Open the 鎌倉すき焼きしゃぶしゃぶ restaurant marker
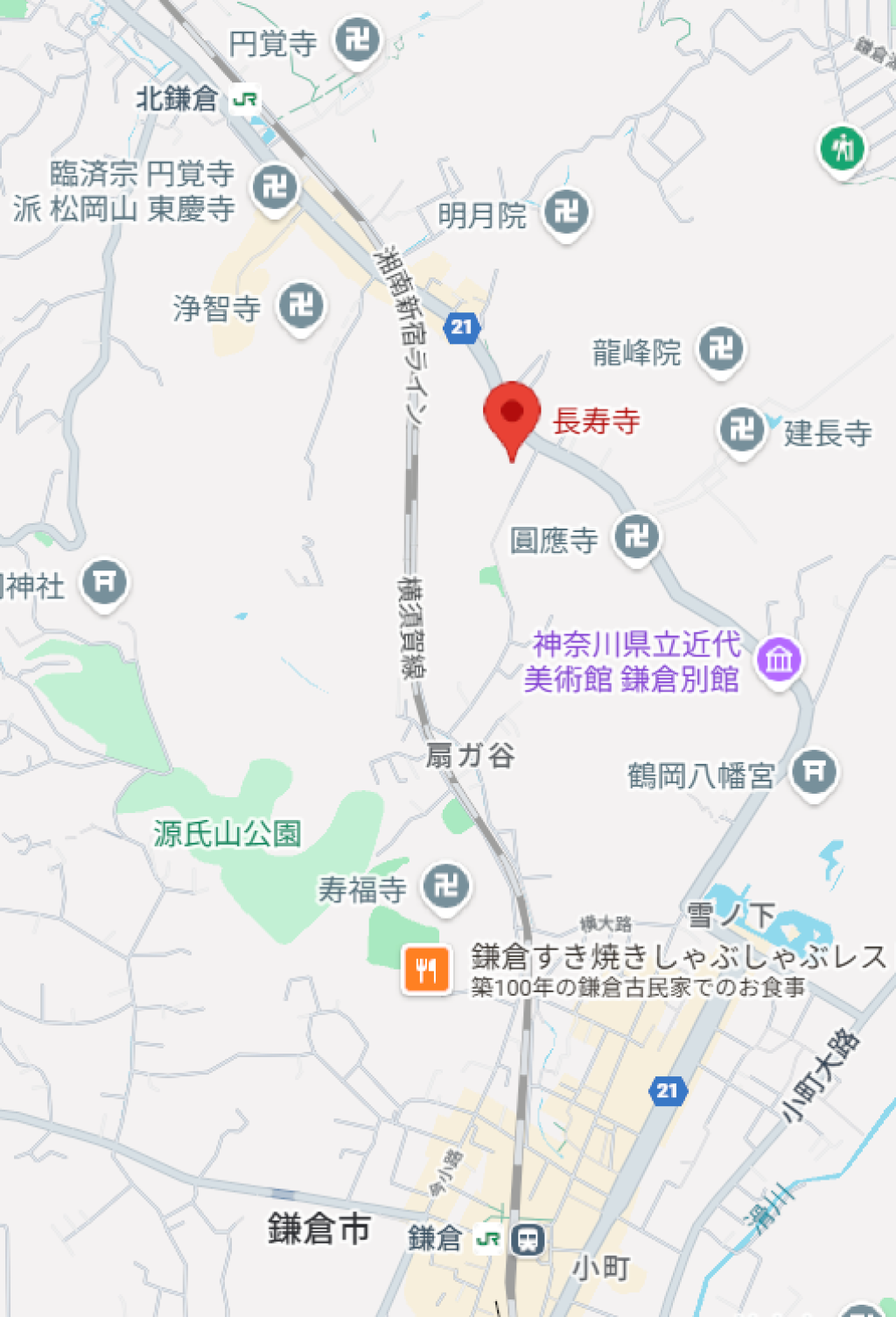Viewport: 896px width, 1317px height. point(426,970)
